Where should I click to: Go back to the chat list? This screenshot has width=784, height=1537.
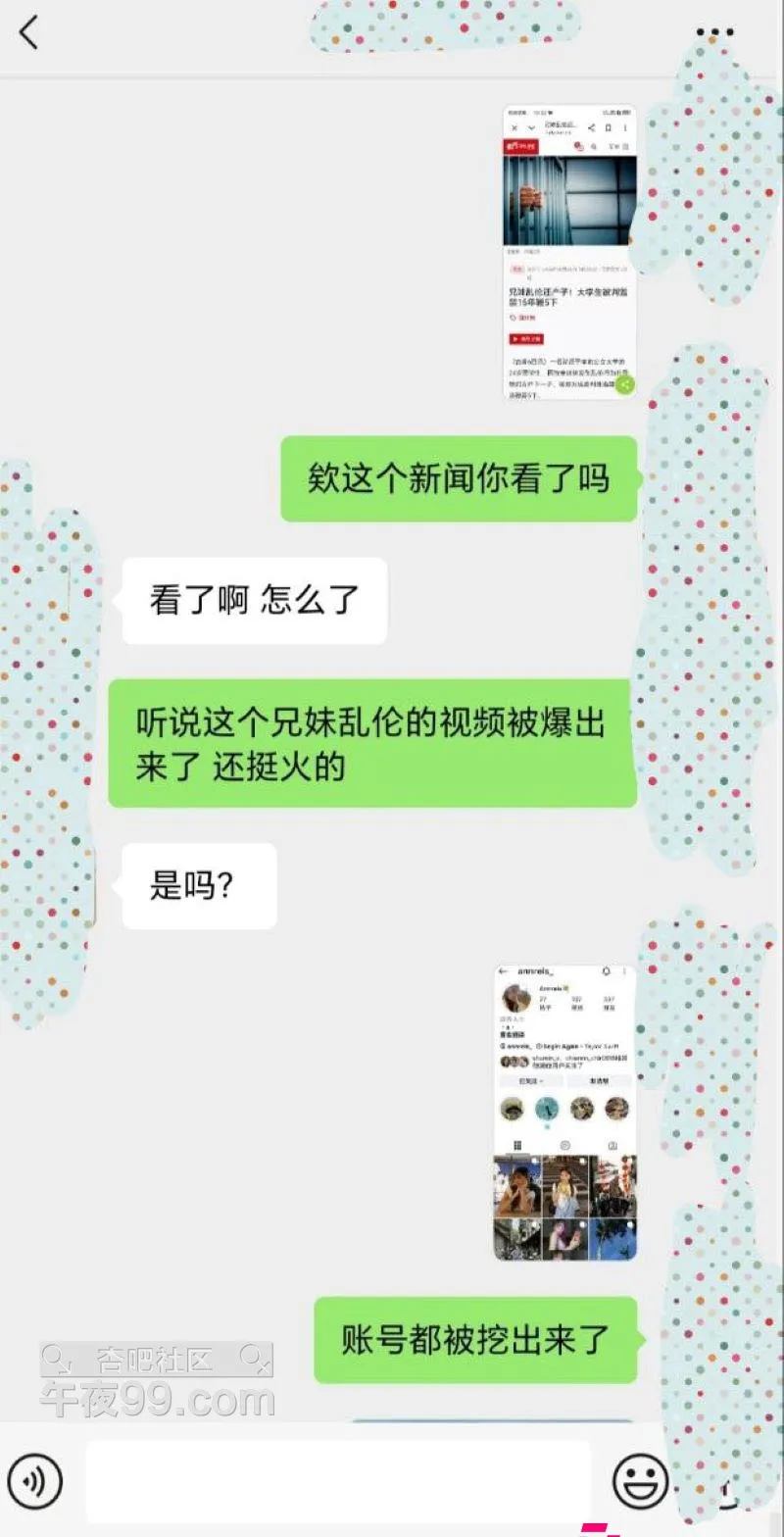click(29, 32)
